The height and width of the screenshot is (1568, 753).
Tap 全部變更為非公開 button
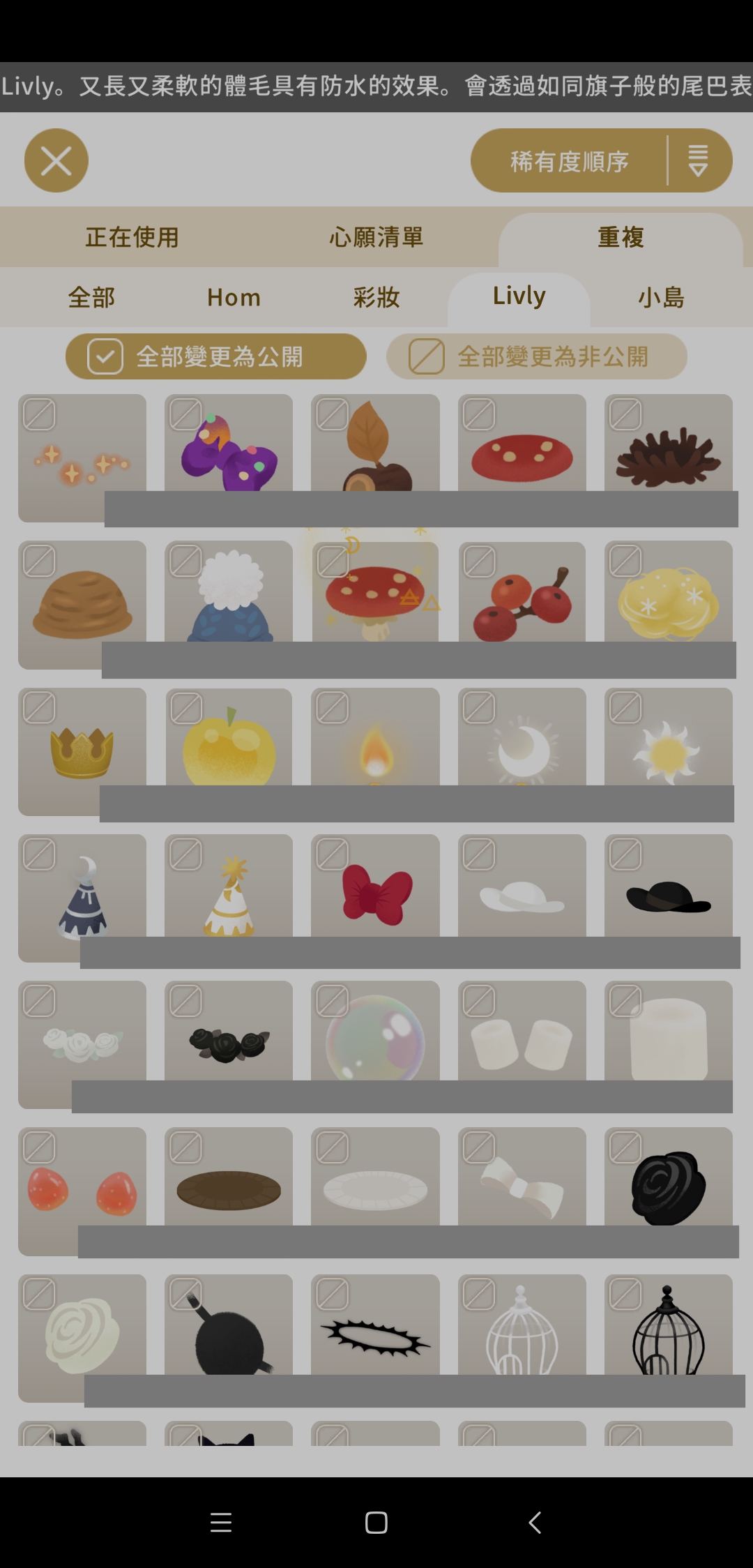pos(537,356)
